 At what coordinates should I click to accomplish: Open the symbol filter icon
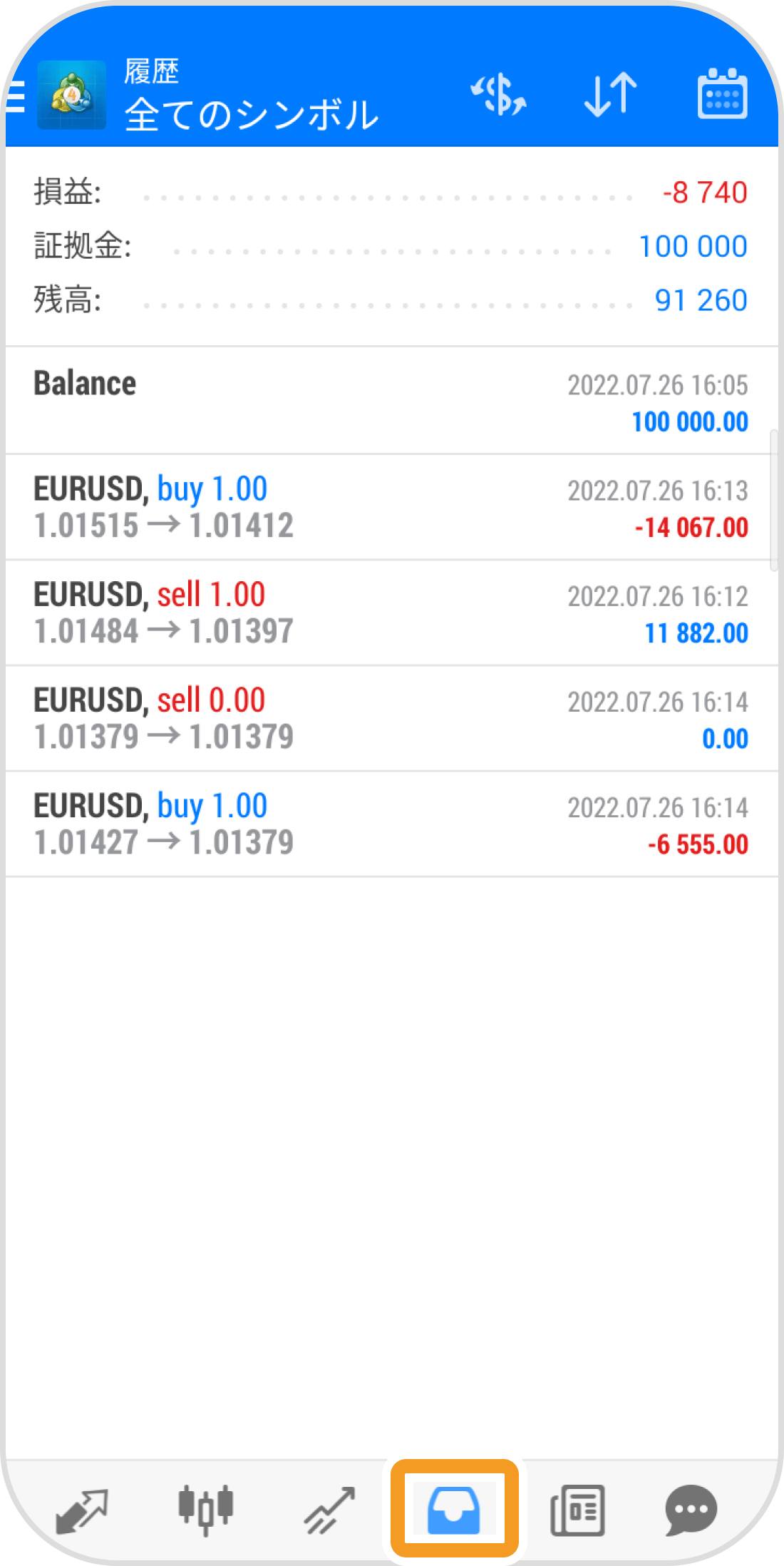click(x=498, y=94)
